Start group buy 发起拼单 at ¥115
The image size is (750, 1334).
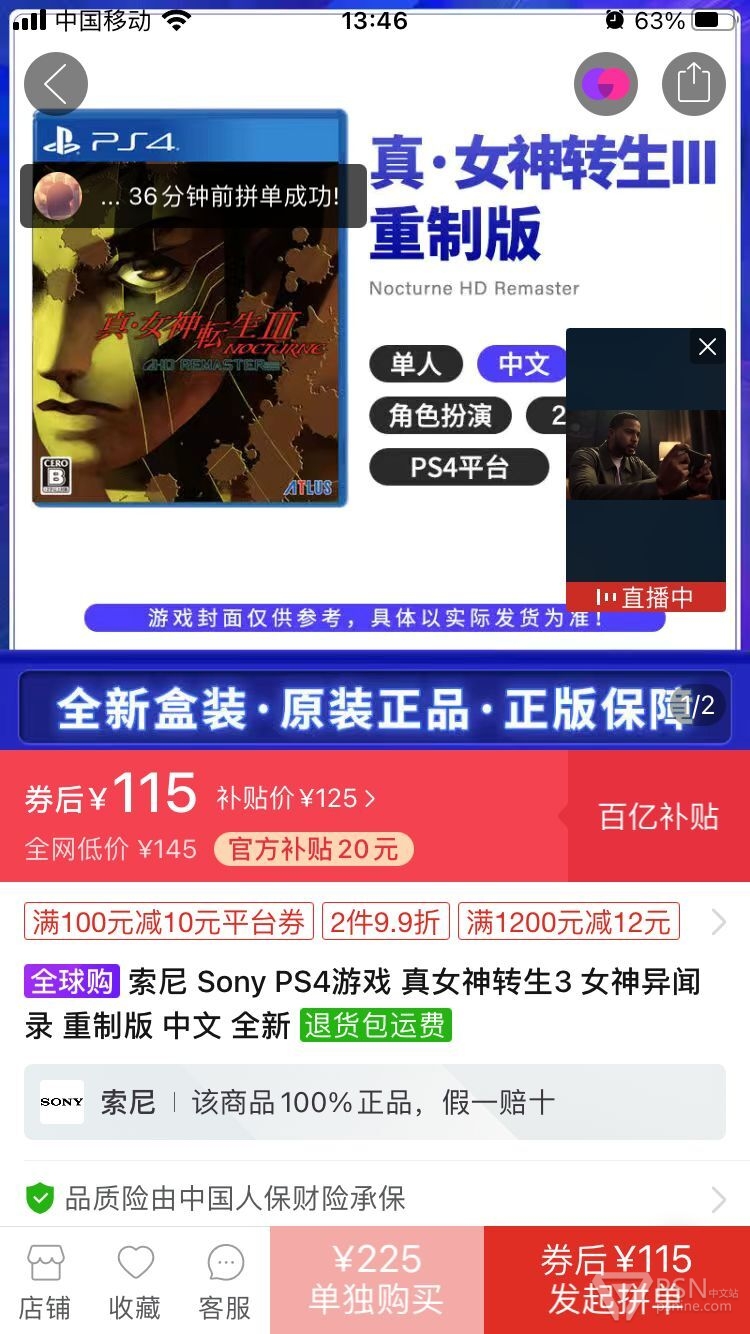[x=617, y=1280]
